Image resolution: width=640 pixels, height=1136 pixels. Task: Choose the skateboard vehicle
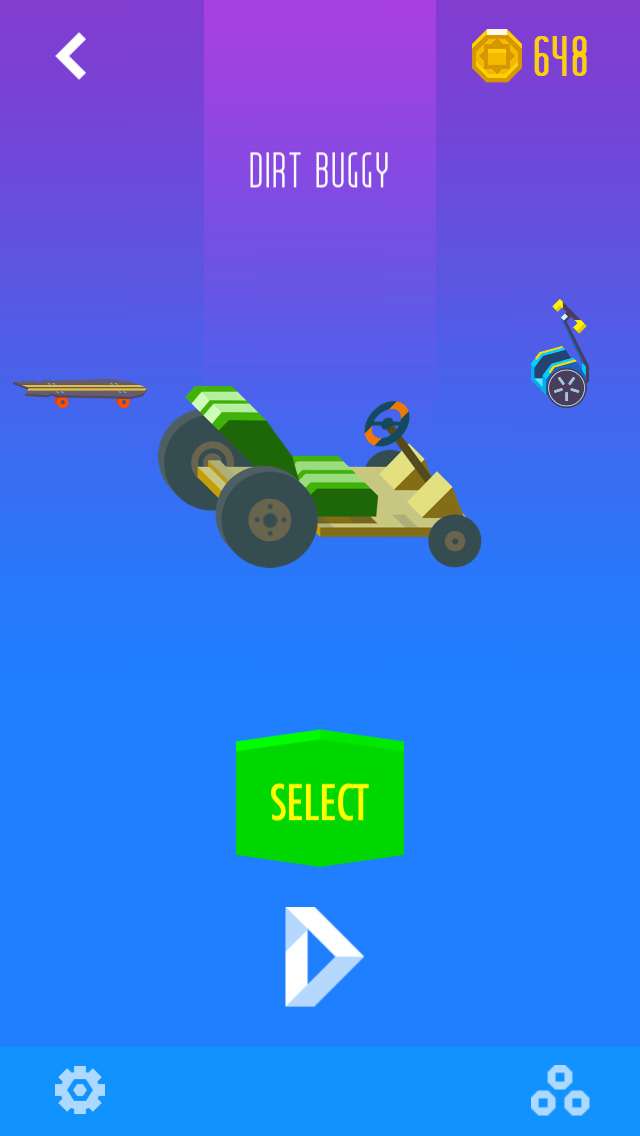[x=80, y=392]
